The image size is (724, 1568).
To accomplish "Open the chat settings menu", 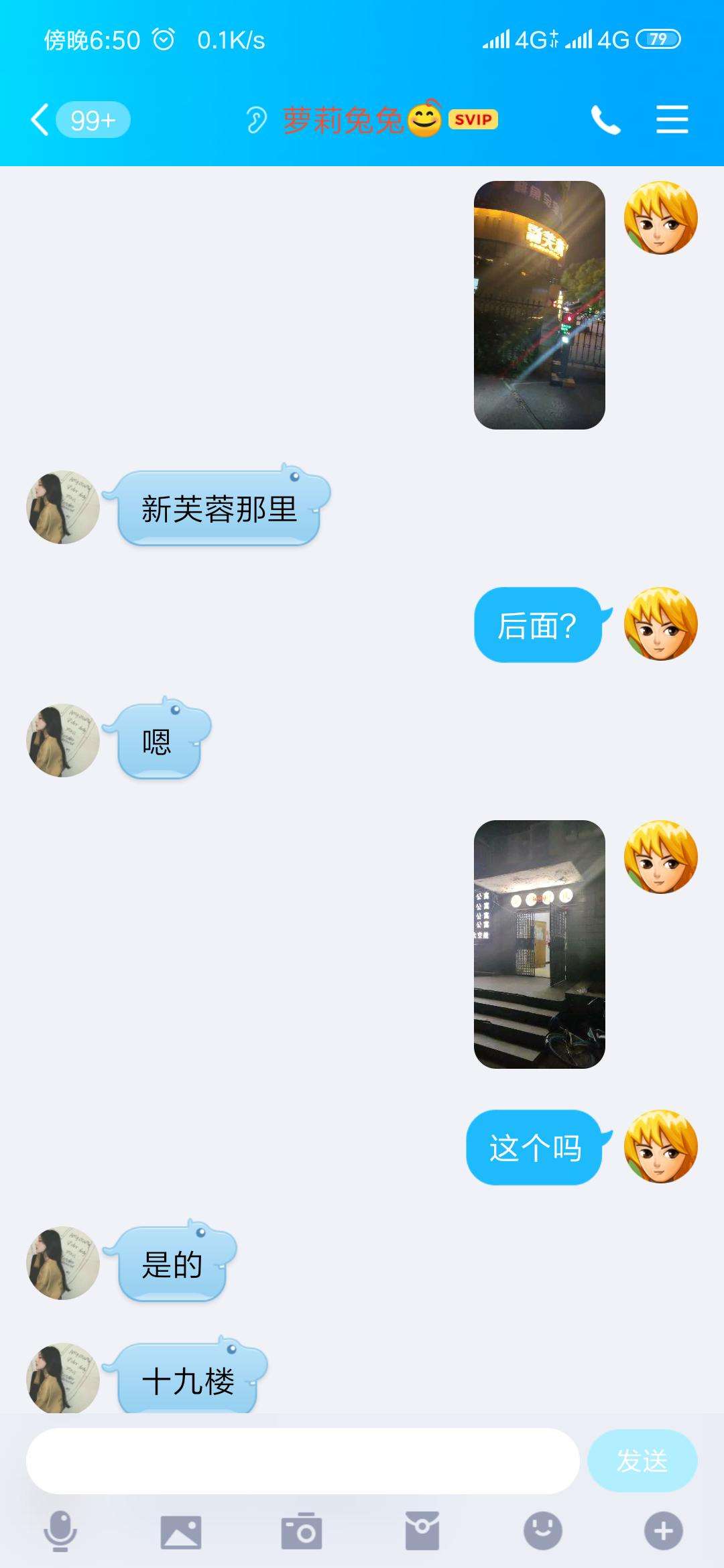I will [672, 120].
